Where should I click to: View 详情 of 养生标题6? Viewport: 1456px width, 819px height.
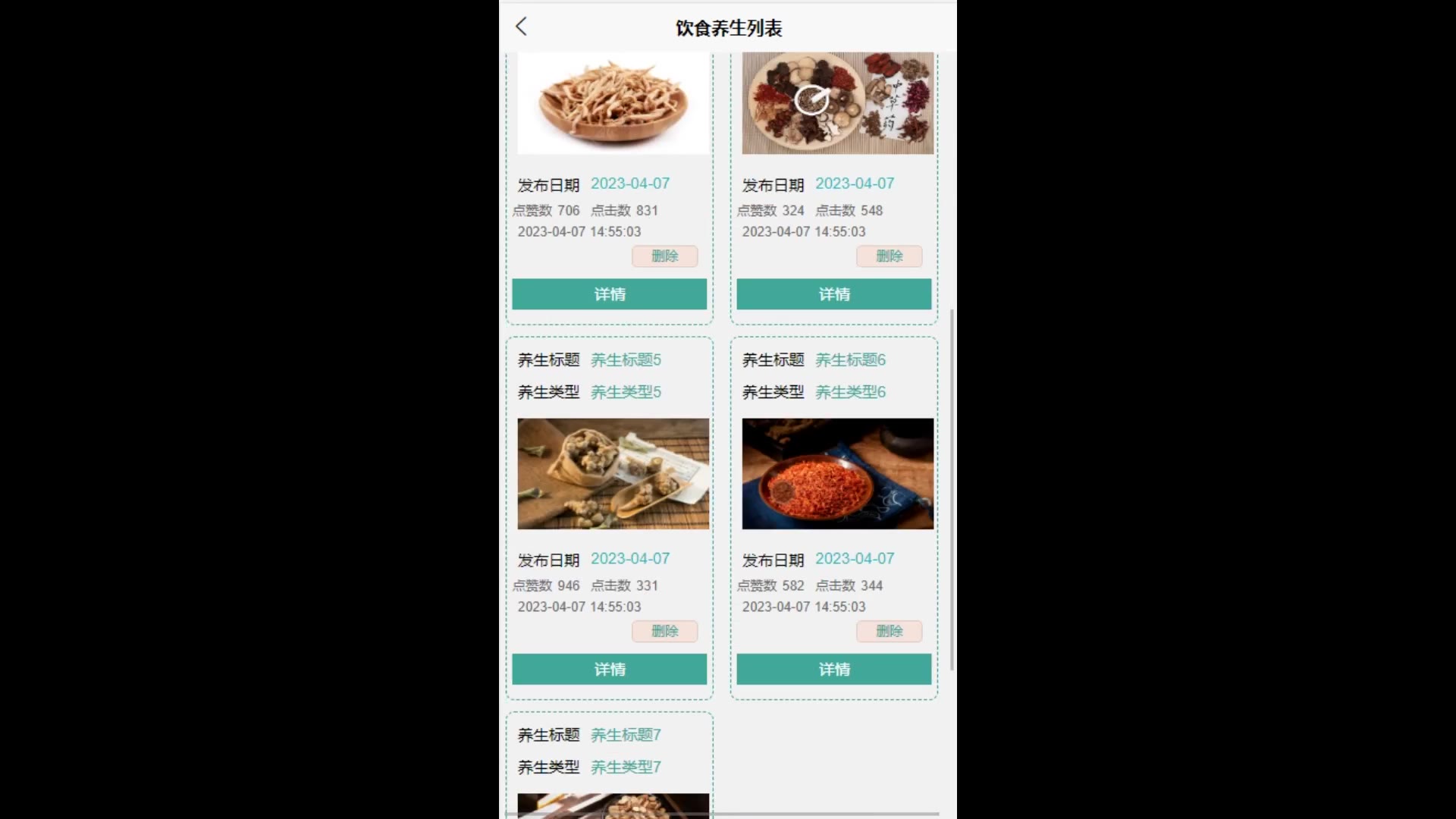833,669
